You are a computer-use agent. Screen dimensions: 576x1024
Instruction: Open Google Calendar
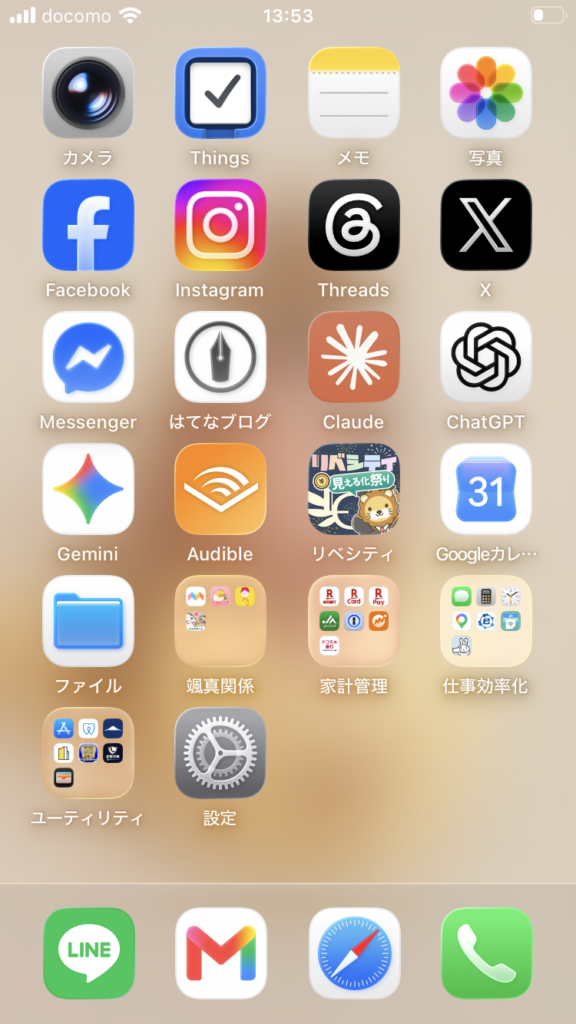click(x=486, y=489)
